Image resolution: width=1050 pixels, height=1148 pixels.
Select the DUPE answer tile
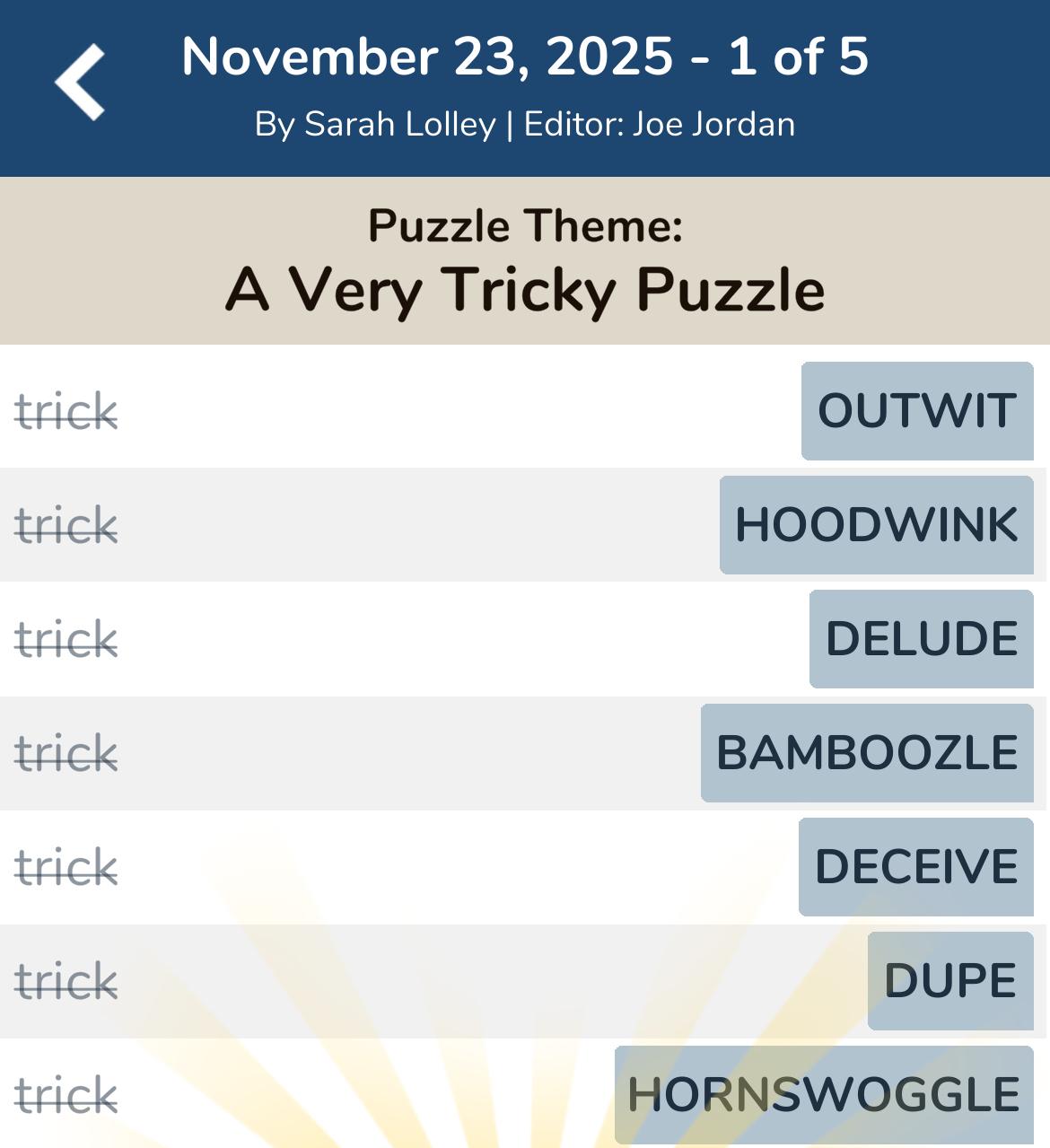pyautogui.click(x=949, y=979)
